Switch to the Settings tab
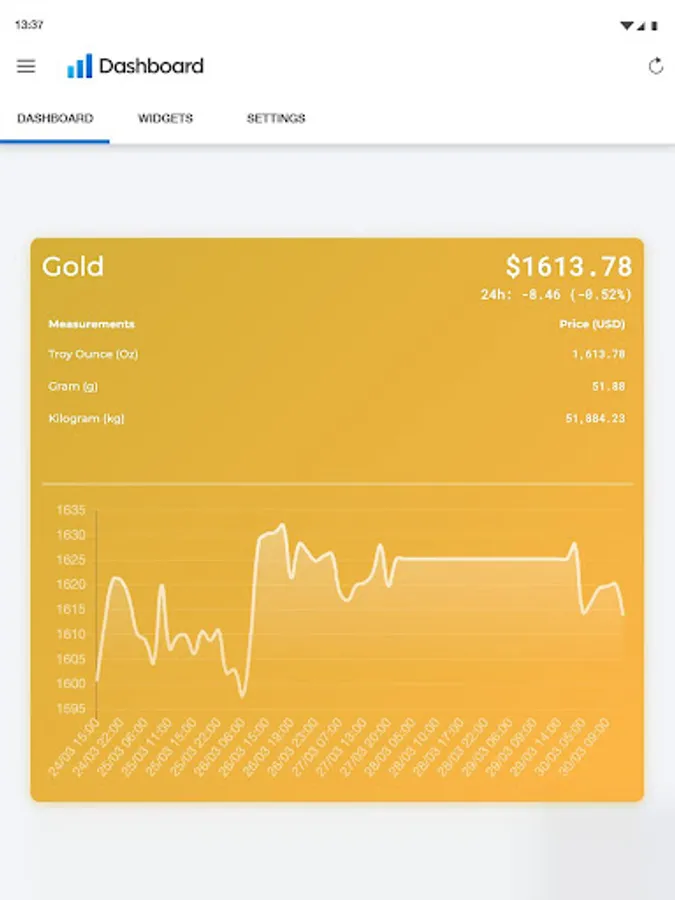Viewport: 675px width, 900px height. point(276,118)
